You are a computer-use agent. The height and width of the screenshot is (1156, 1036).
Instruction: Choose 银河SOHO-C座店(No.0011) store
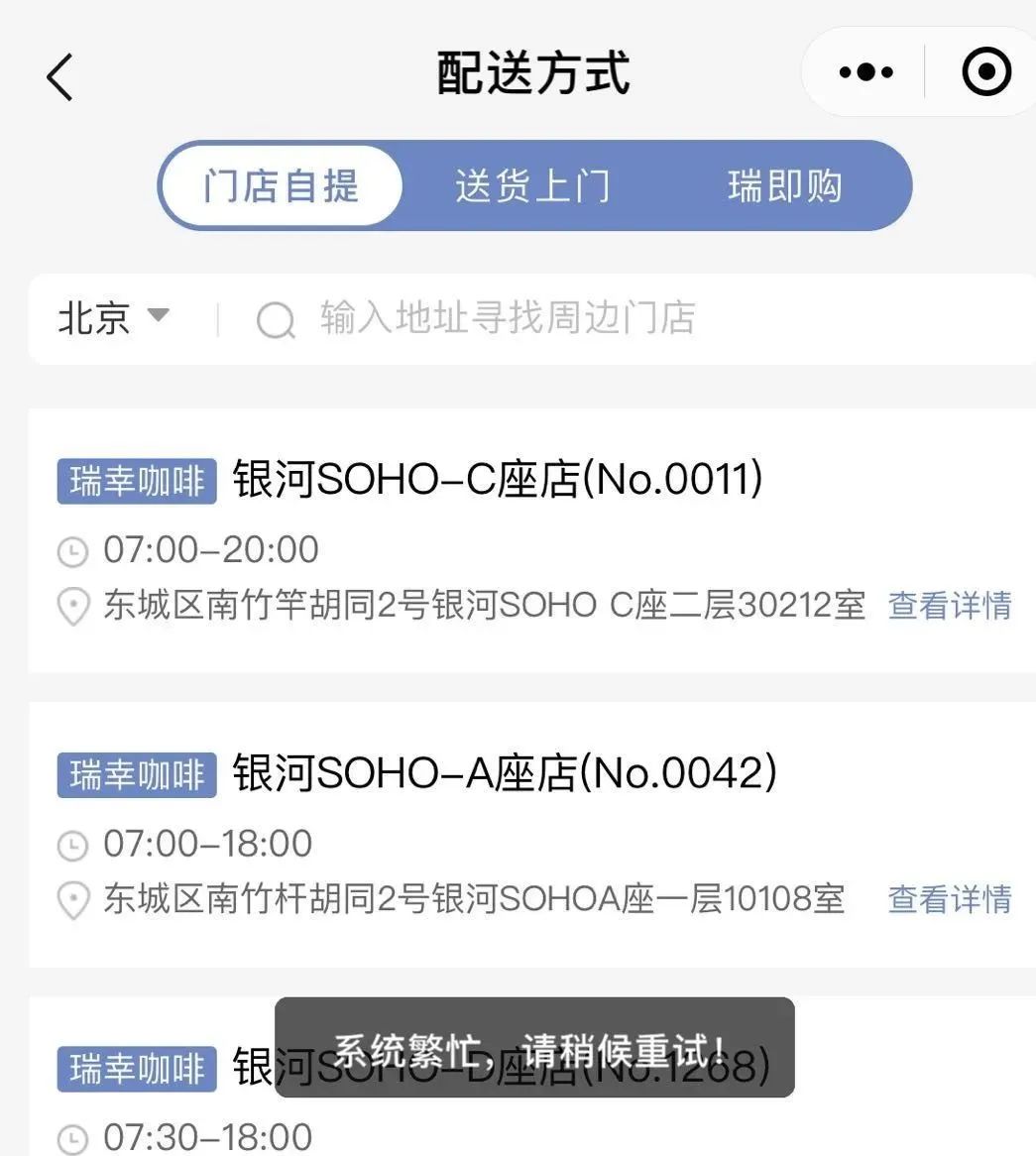coord(498,480)
